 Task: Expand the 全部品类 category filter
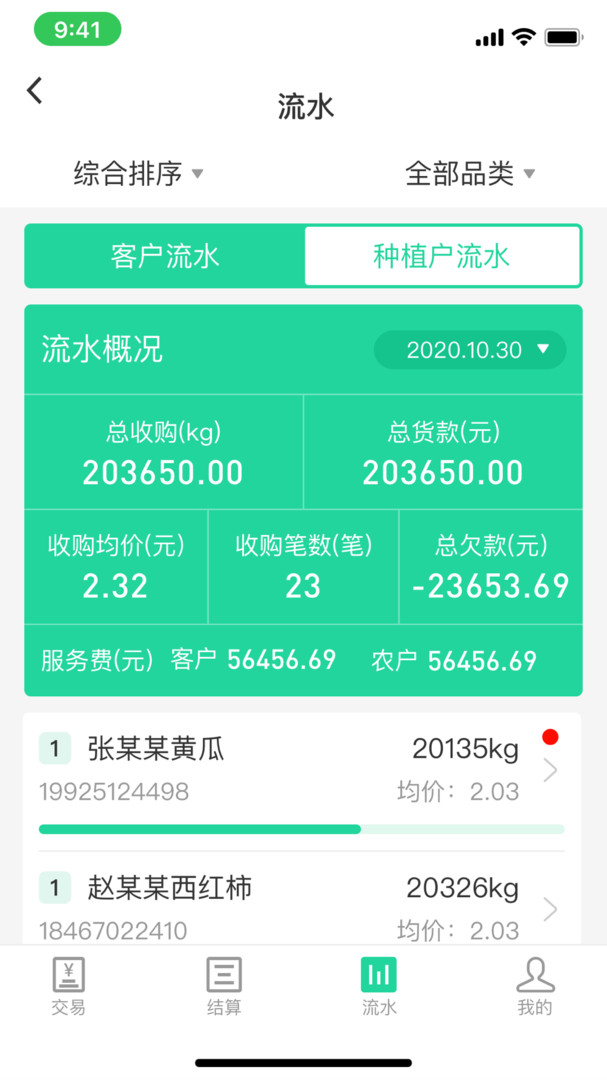469,174
